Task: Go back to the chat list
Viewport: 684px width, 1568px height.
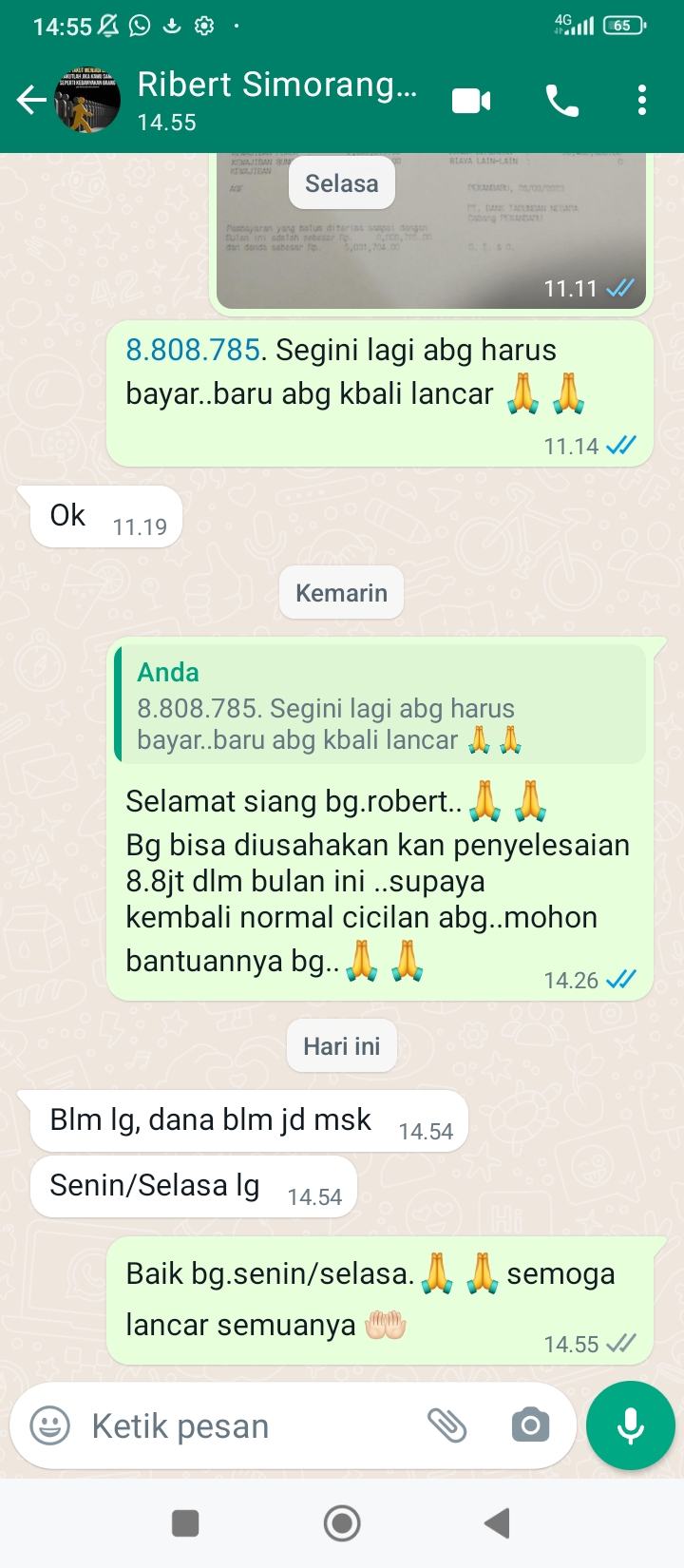Action: pos(33,100)
